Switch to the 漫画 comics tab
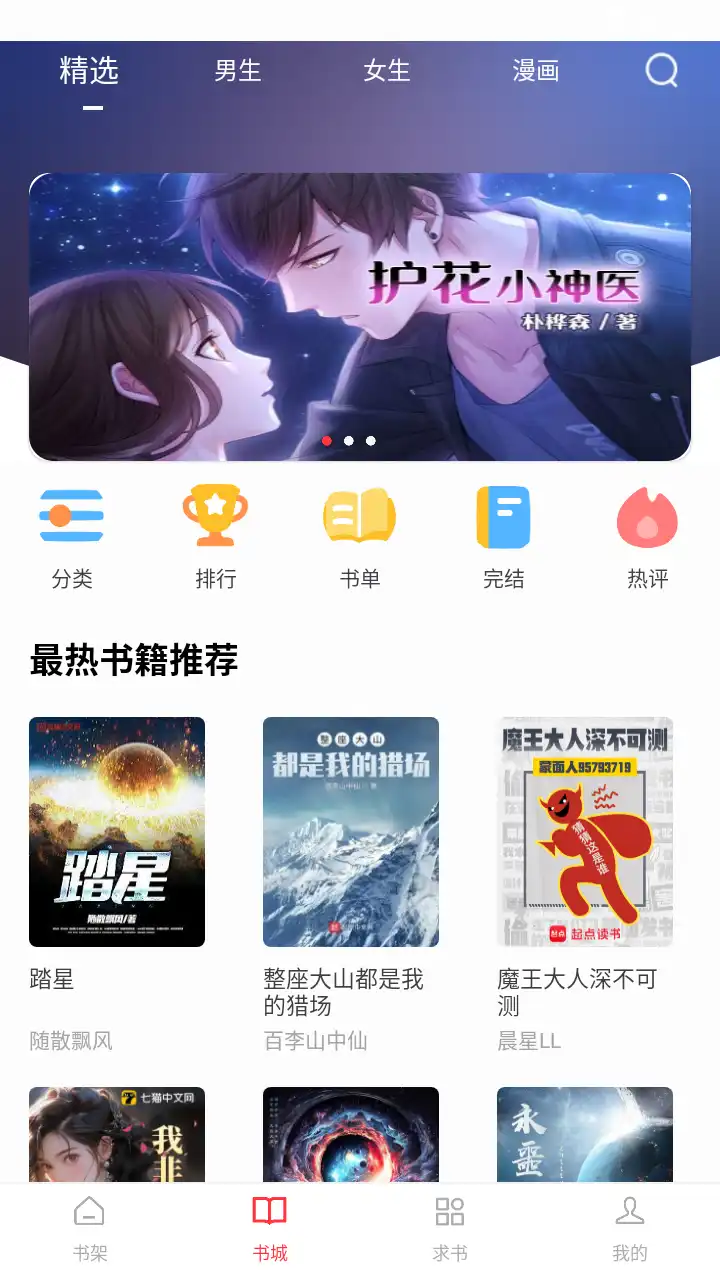The image size is (720, 1280). click(x=537, y=70)
